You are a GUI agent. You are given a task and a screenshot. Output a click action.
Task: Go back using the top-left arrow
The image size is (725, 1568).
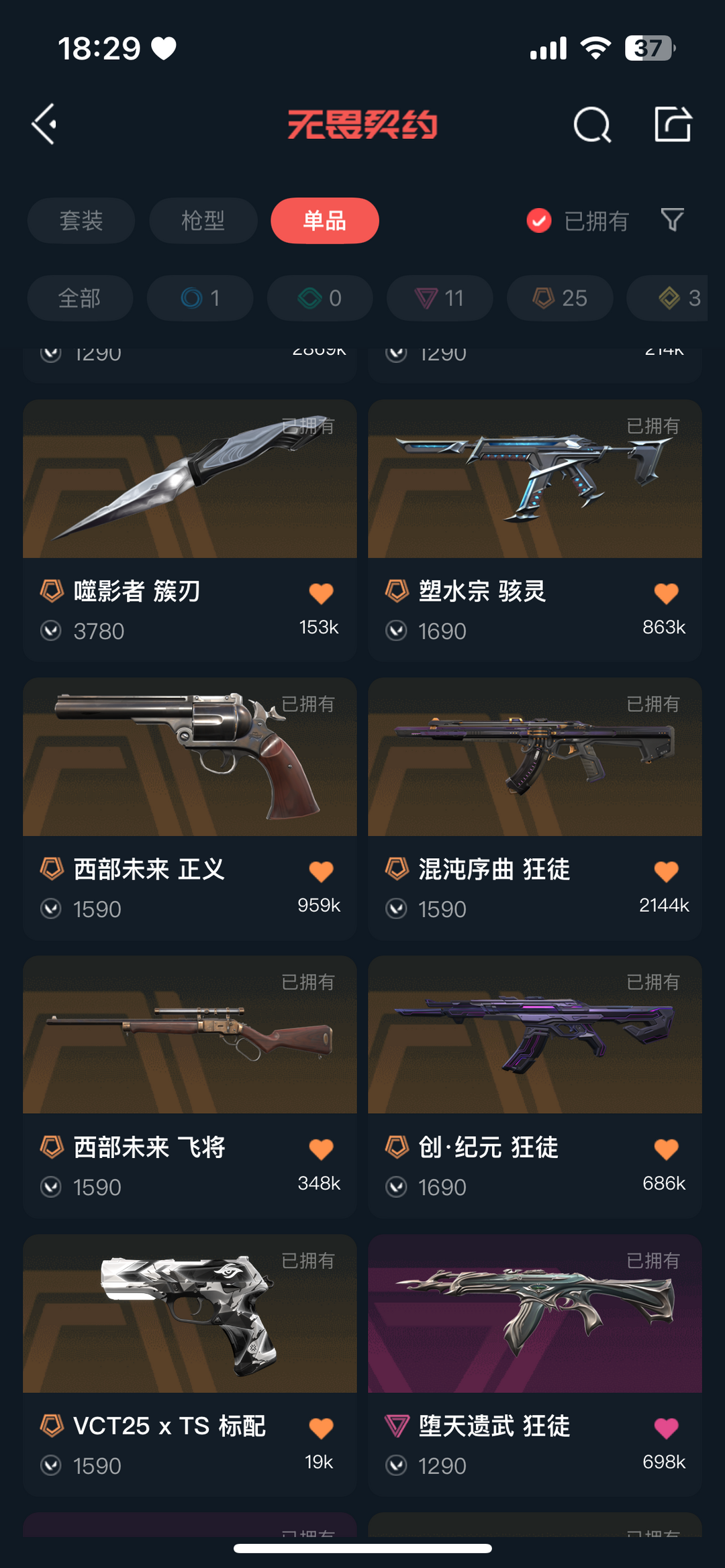click(44, 124)
